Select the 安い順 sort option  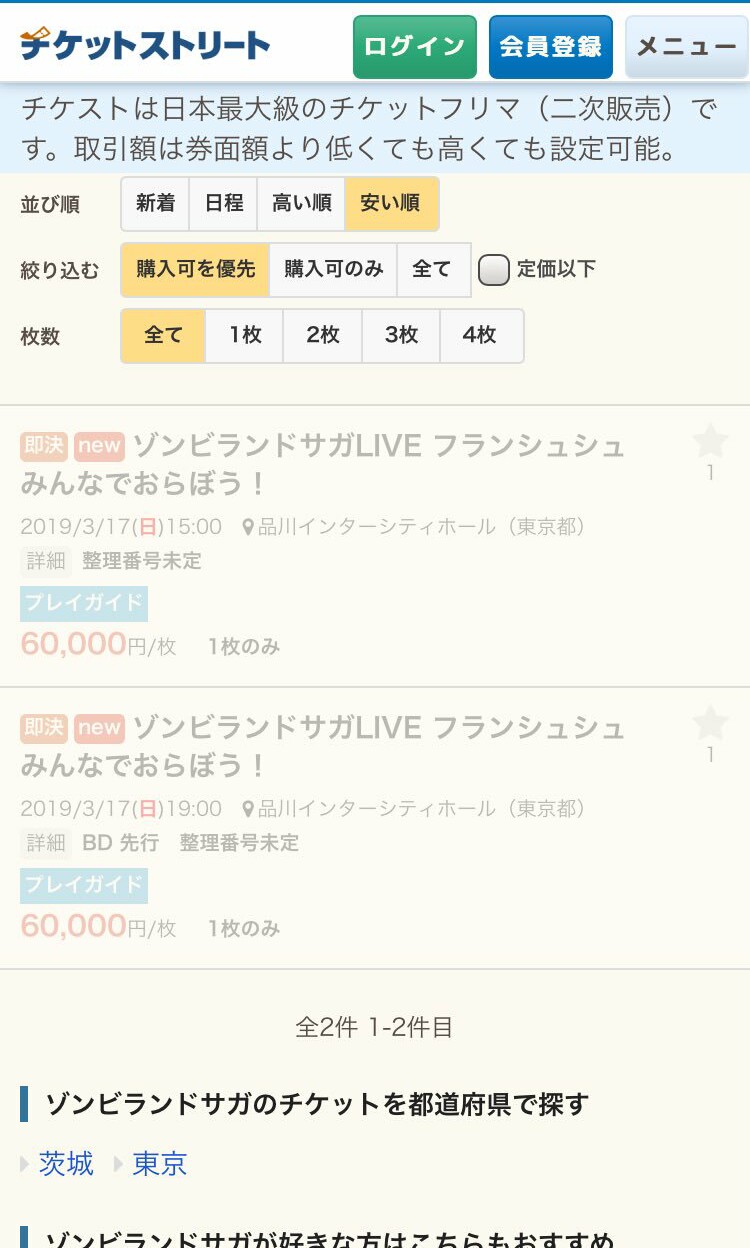[390, 204]
